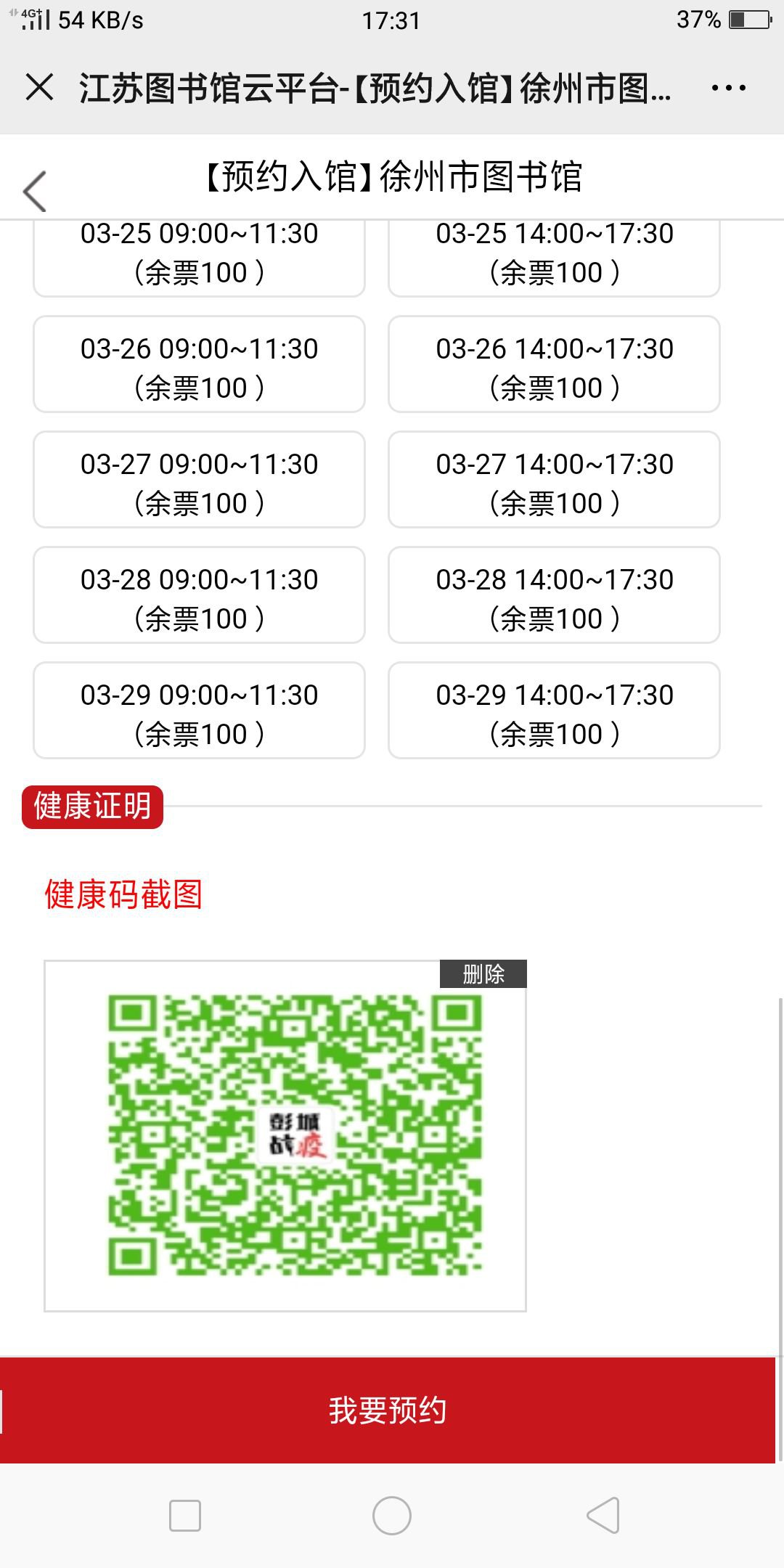Close the web page with the X icon
This screenshot has width=784, height=1568.
[39, 88]
